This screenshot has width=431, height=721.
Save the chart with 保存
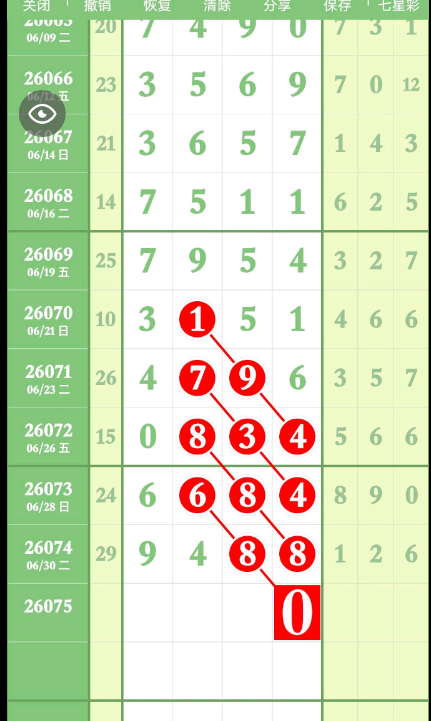pos(338,6)
